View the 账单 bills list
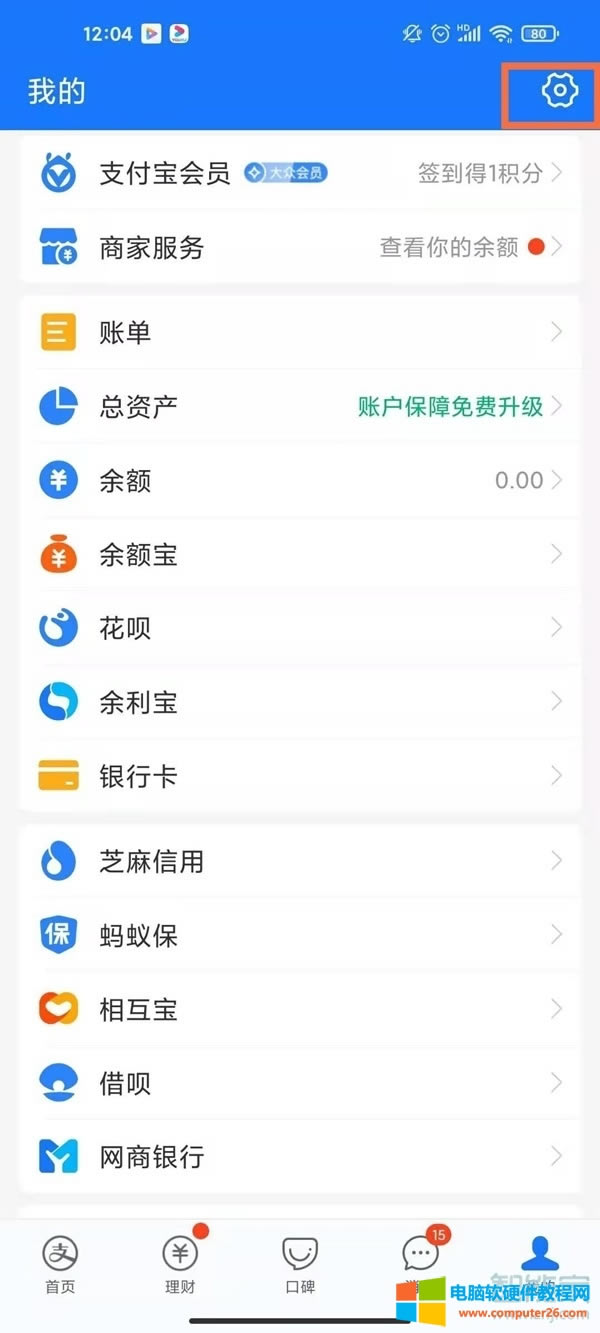Viewport: 600px width, 1333px height. click(x=300, y=332)
